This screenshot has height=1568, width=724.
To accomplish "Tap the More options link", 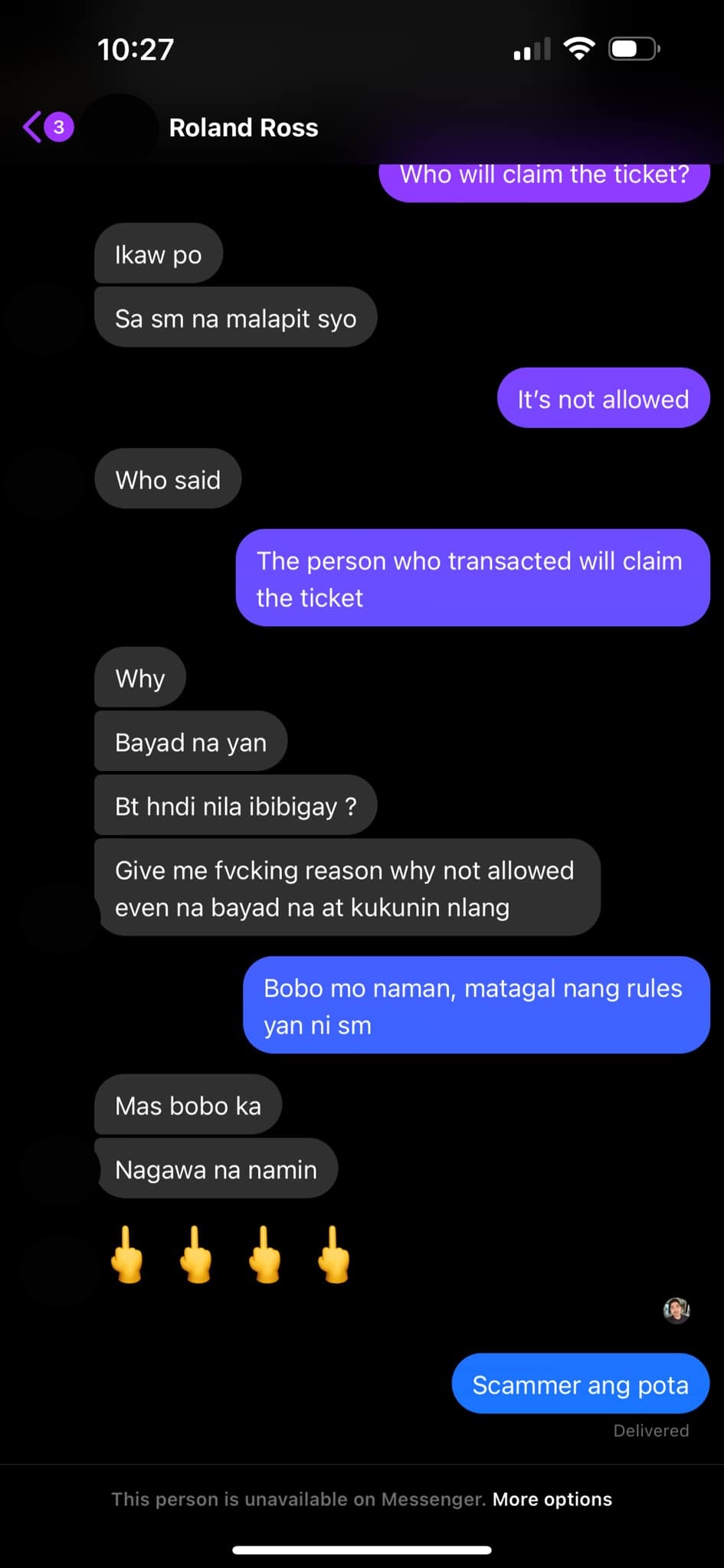I will click(x=552, y=1499).
